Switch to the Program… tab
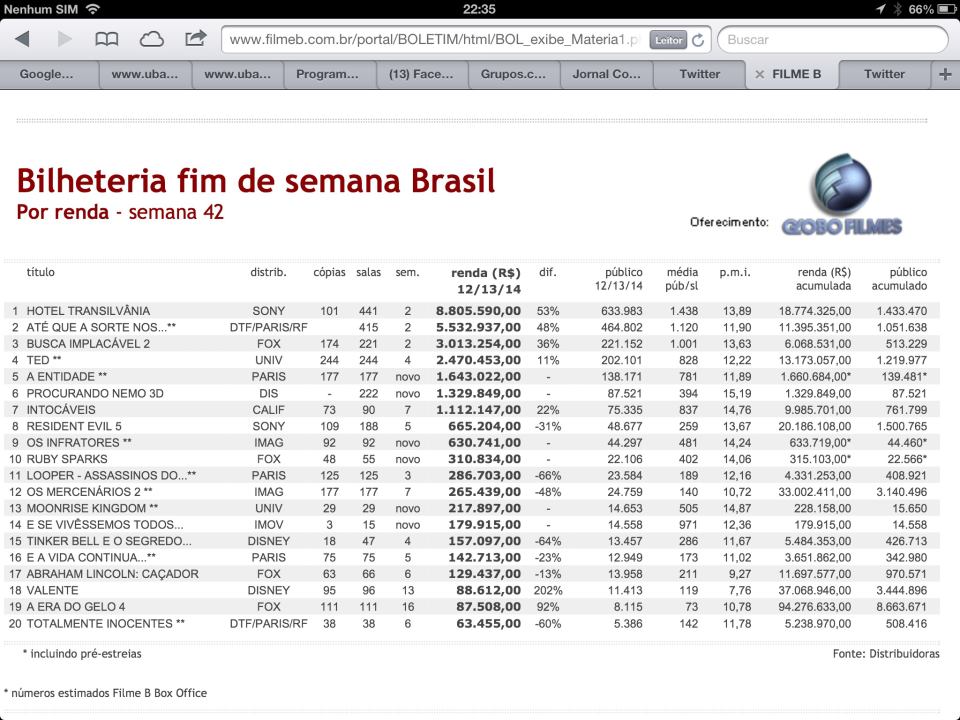Screen dimensions: 960x720 tap(327, 74)
